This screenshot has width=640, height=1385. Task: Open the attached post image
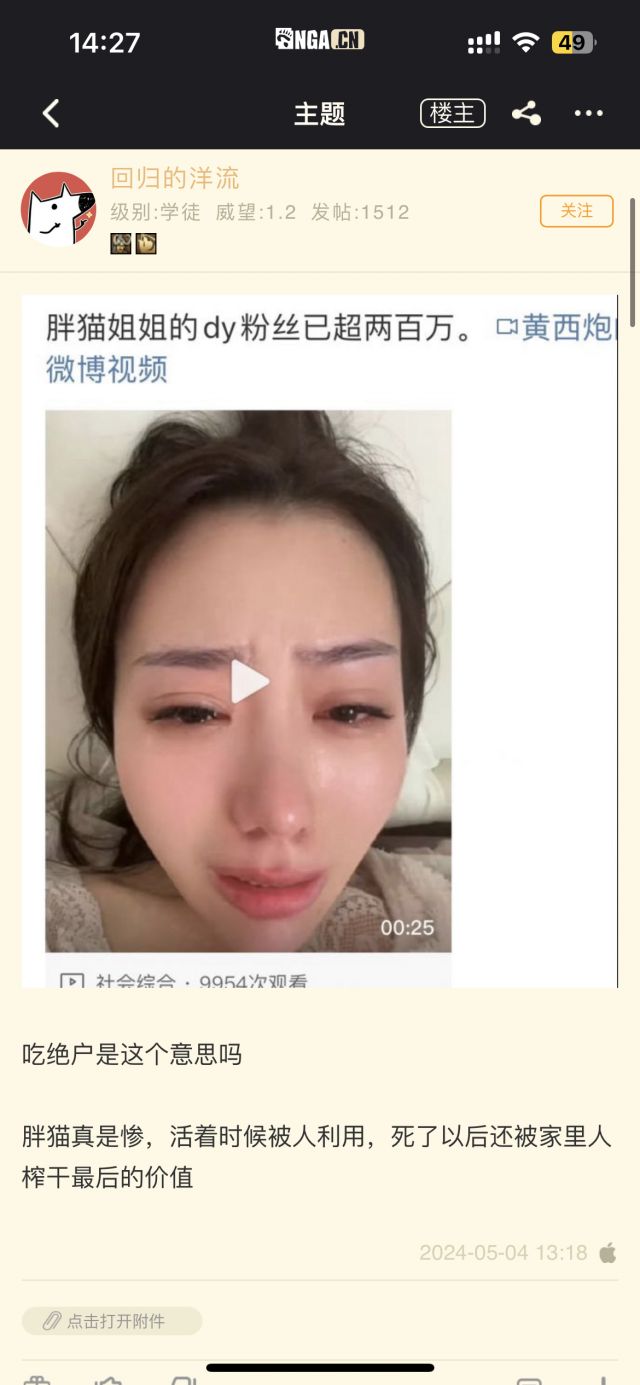point(319,640)
